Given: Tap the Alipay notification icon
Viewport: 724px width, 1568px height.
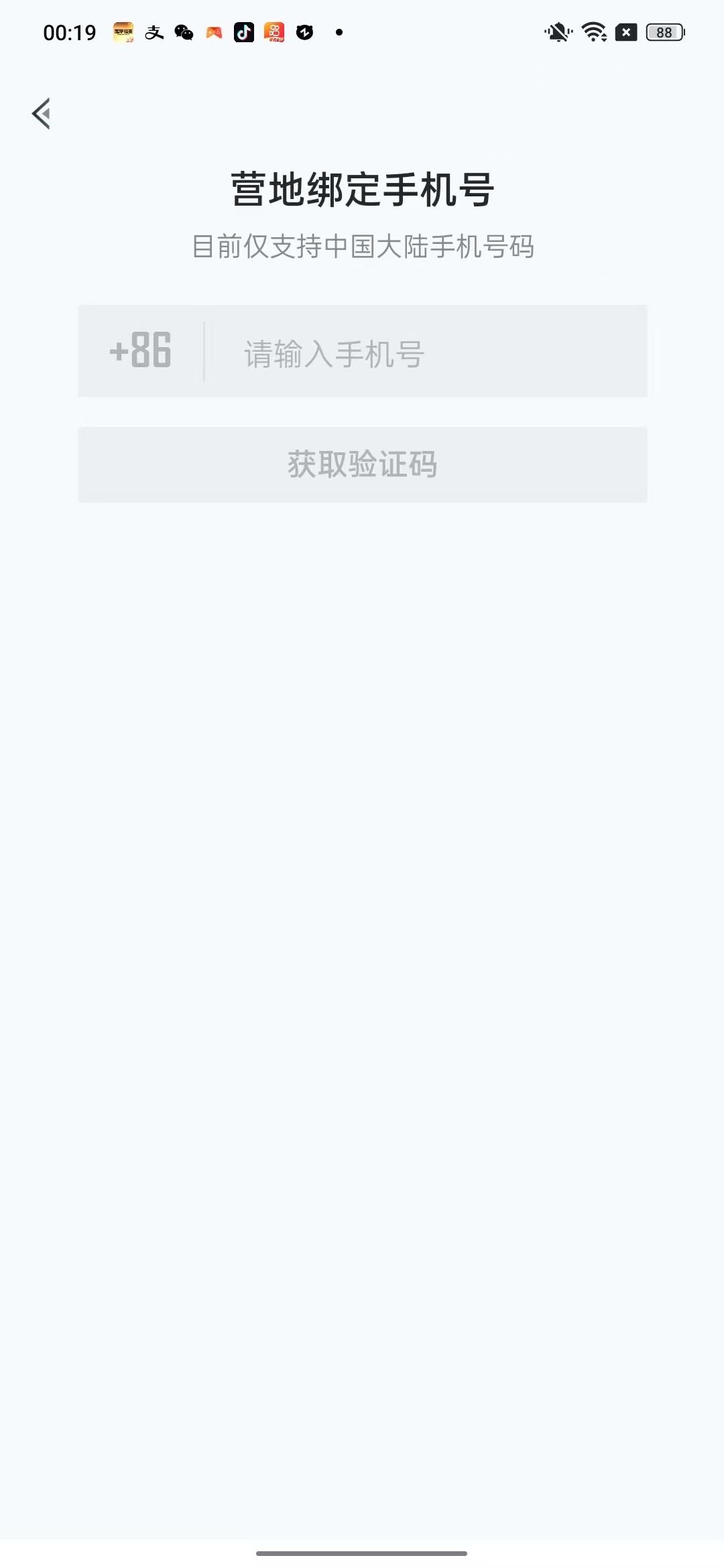Looking at the screenshot, I should coord(154,31).
